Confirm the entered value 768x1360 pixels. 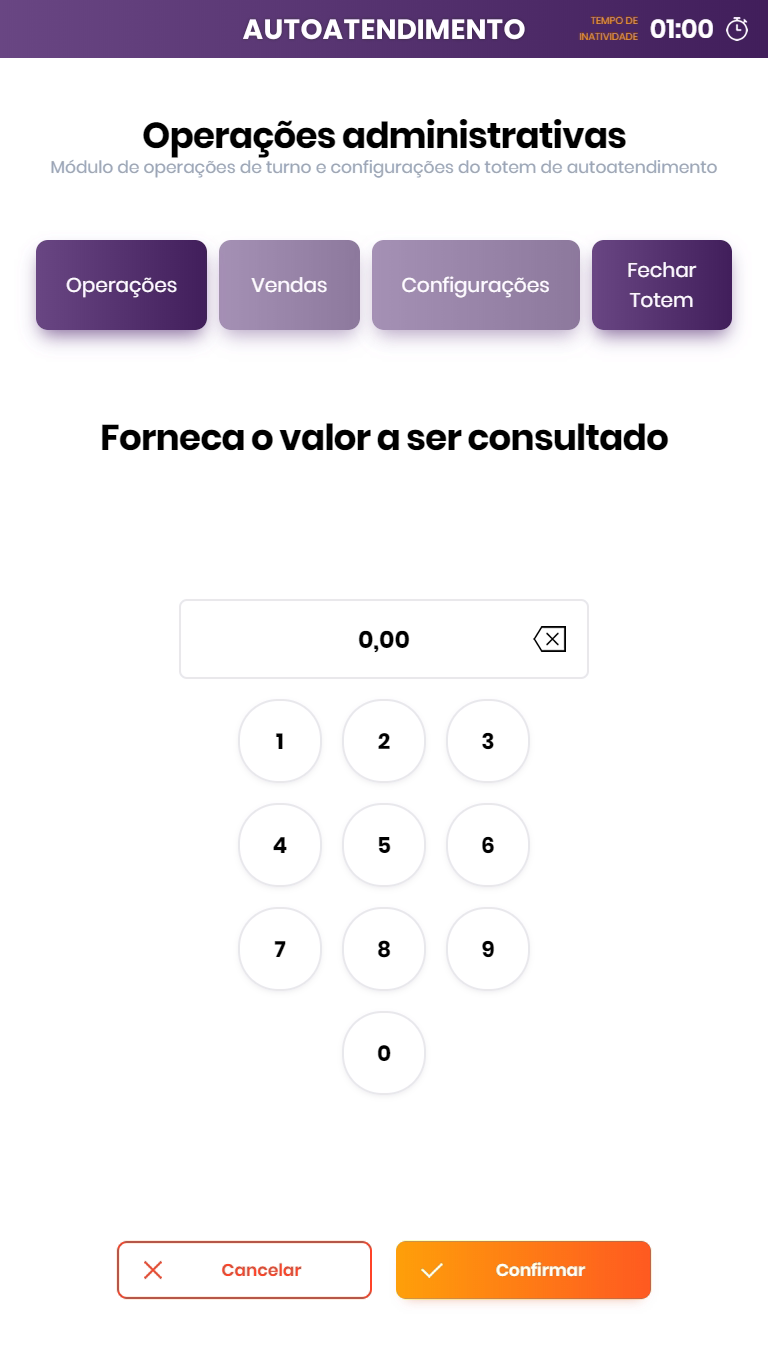click(x=523, y=1270)
